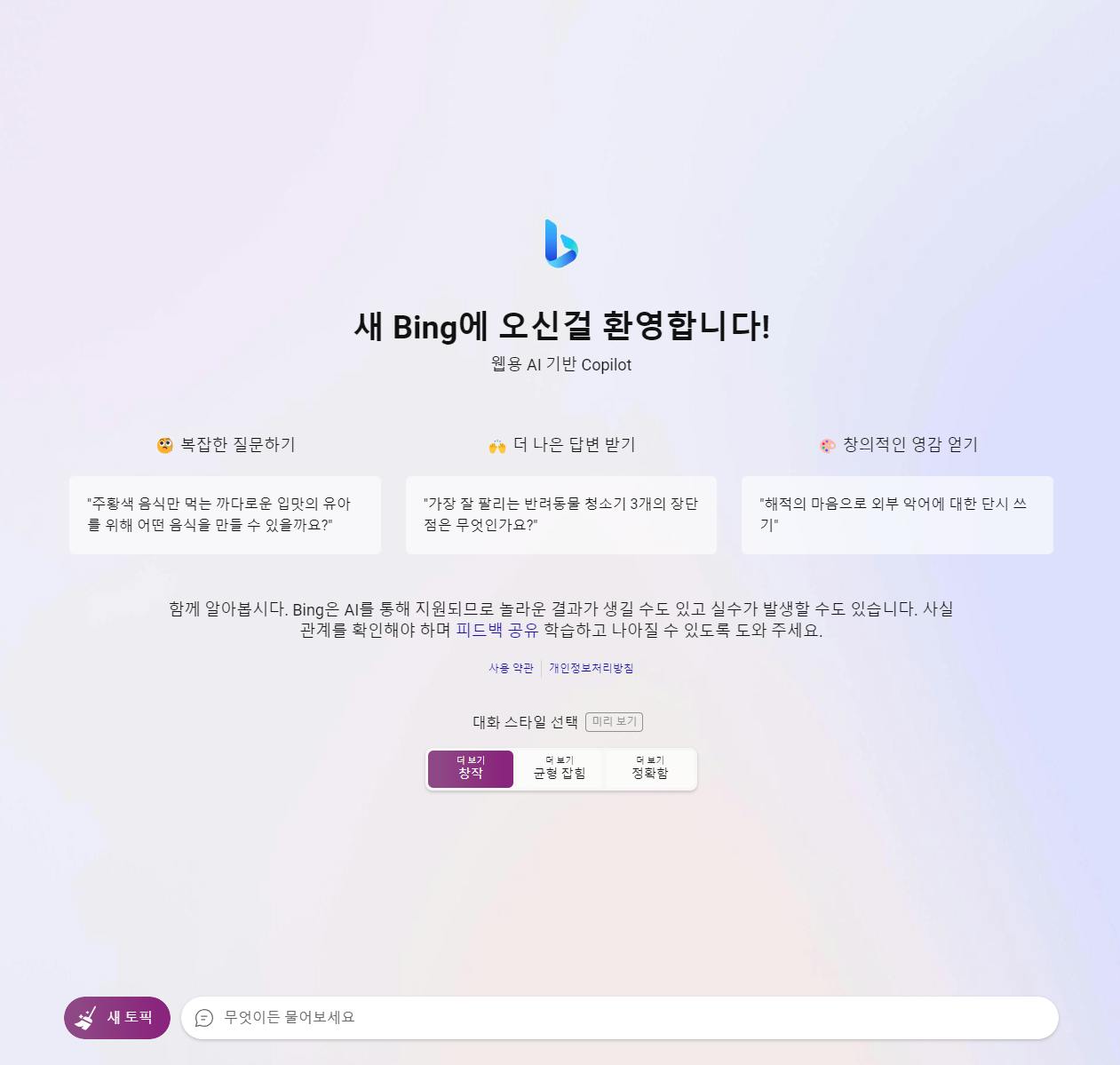Pick the 해적의 마음으로 단시 example card
1120x1065 pixels.
click(897, 514)
